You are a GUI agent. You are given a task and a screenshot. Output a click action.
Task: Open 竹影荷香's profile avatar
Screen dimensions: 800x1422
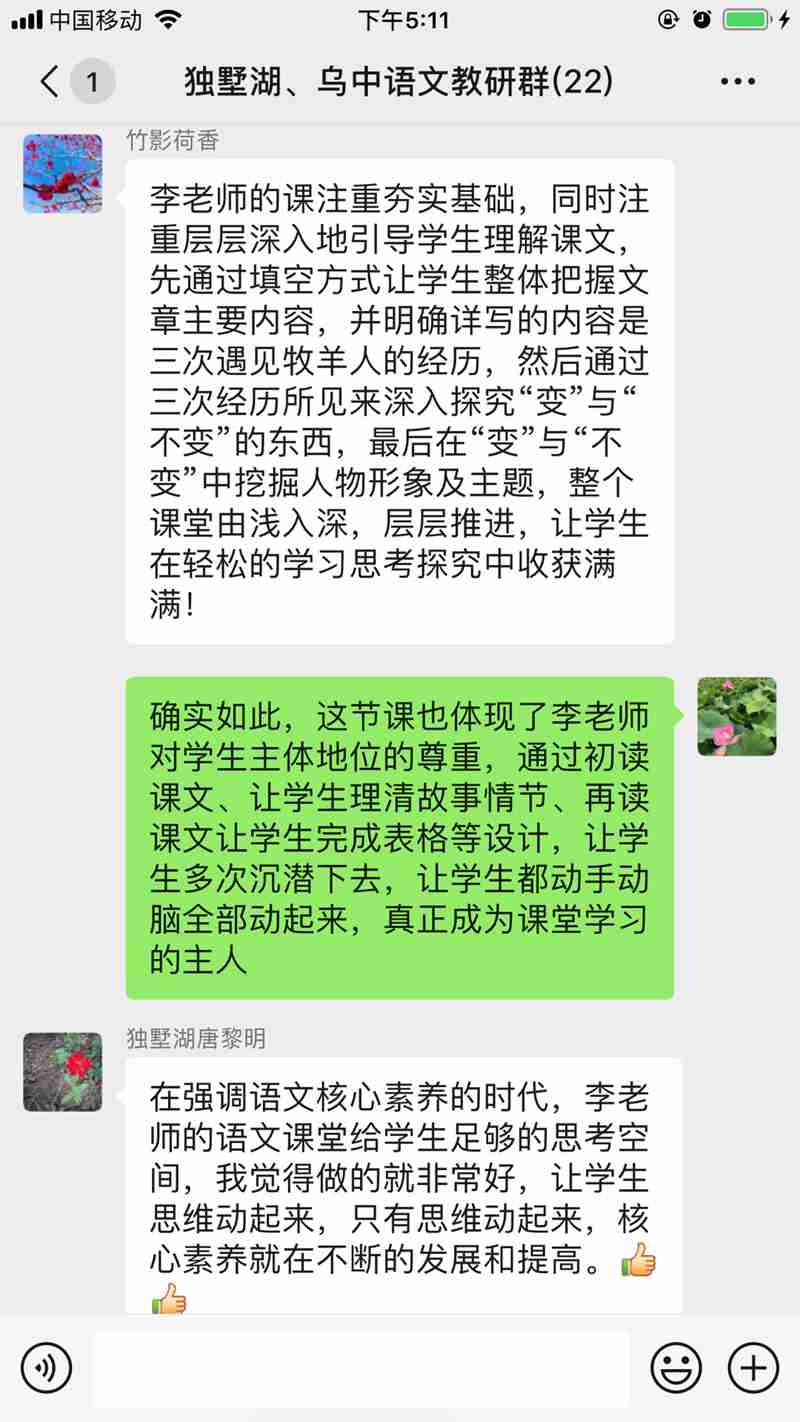coord(63,174)
